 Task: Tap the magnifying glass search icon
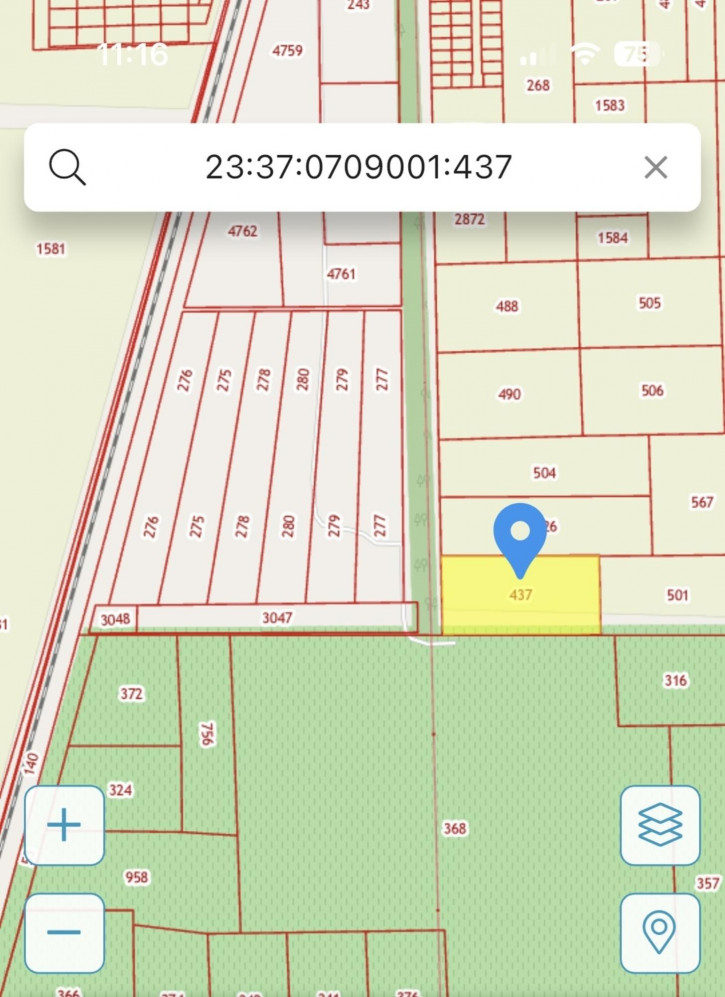point(67,167)
